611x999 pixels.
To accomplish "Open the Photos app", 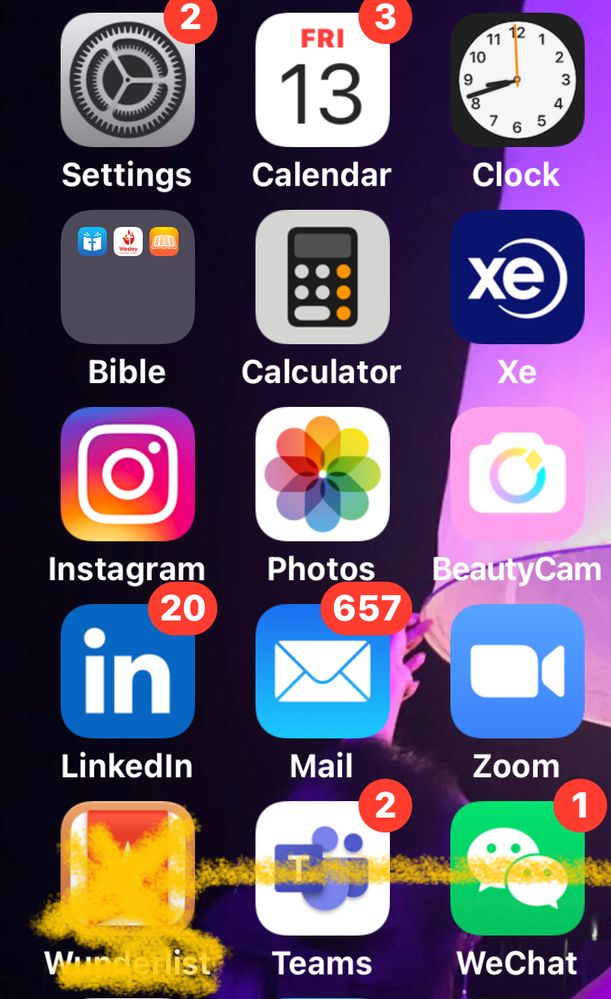I will 321,474.
